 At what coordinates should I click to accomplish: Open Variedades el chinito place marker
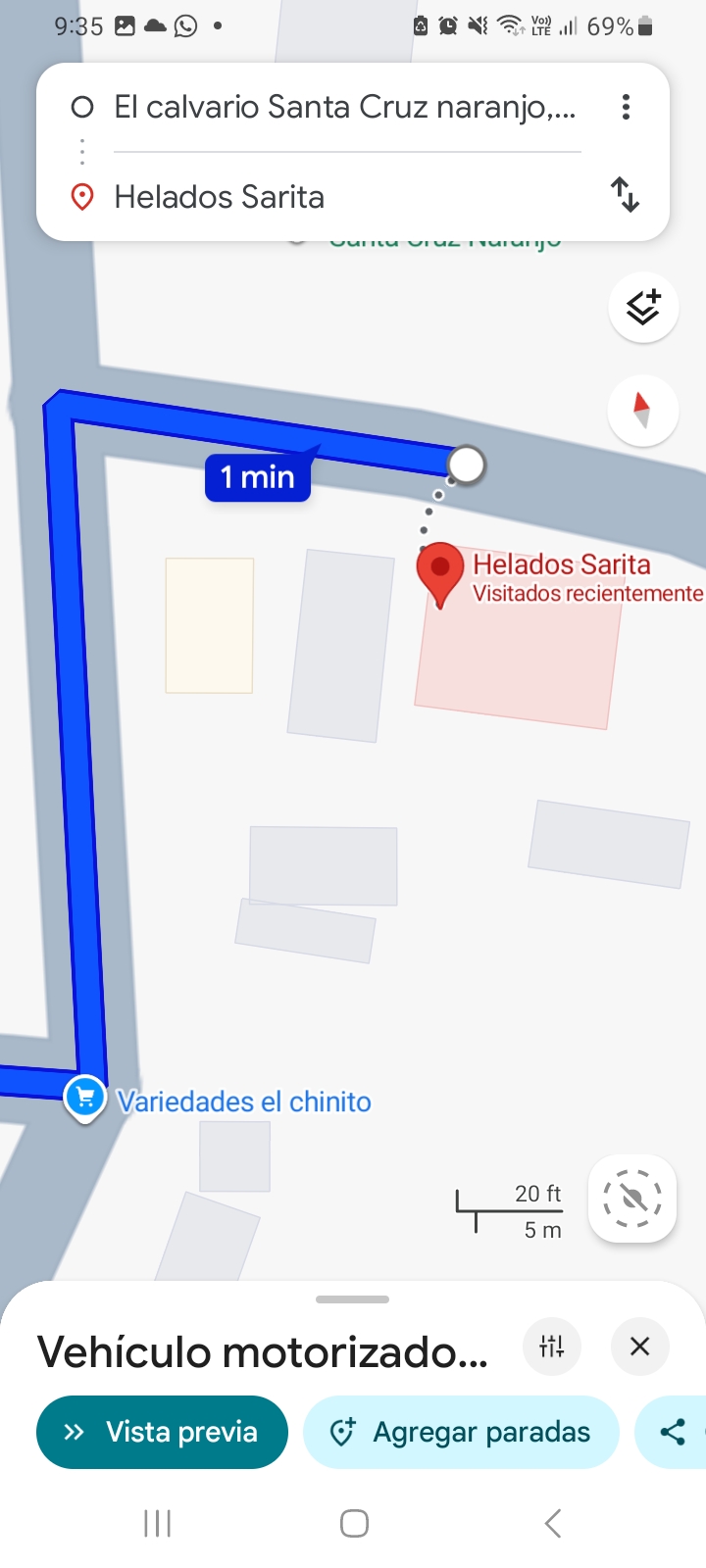(85, 1097)
